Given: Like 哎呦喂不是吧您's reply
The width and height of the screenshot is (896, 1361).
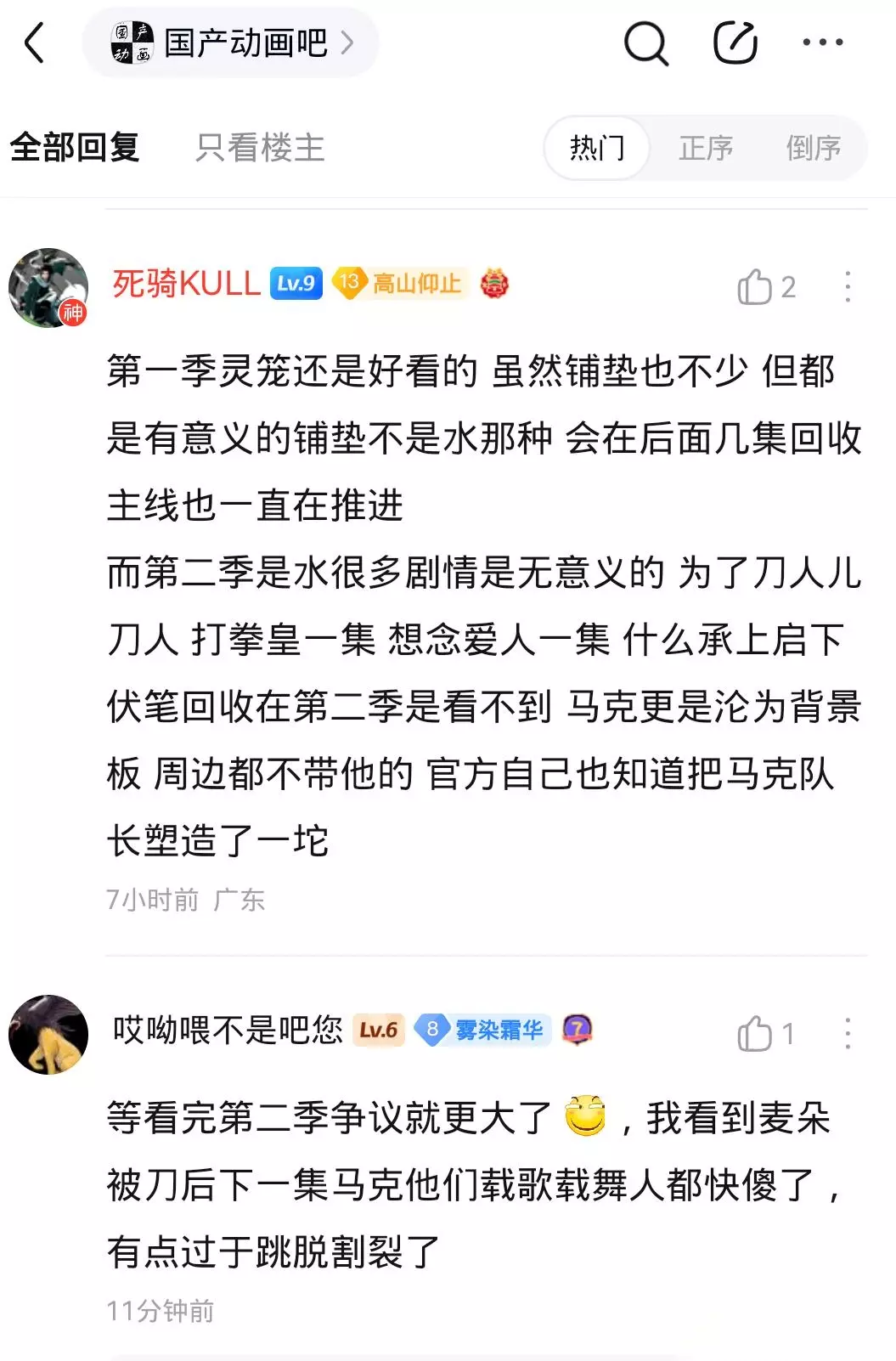Looking at the screenshot, I should (x=765, y=1034).
